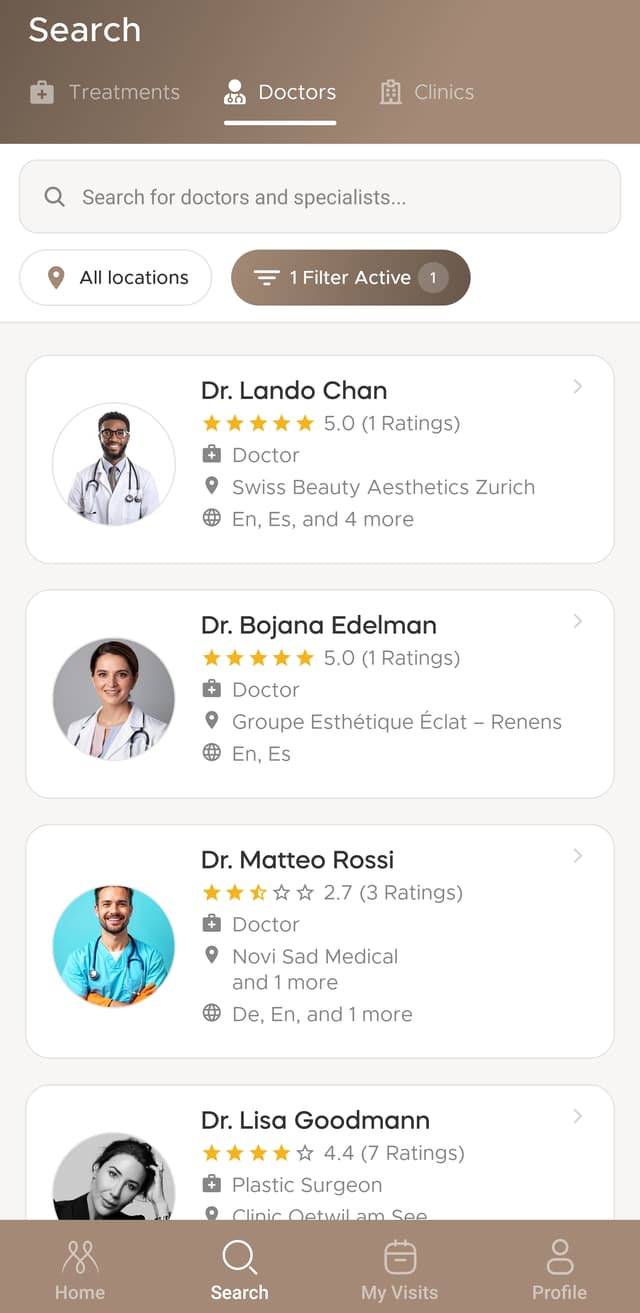The width and height of the screenshot is (640, 1313).
Task: Select Dr. Lisa Goodmann's card
Action: pyautogui.click(x=320, y=1152)
